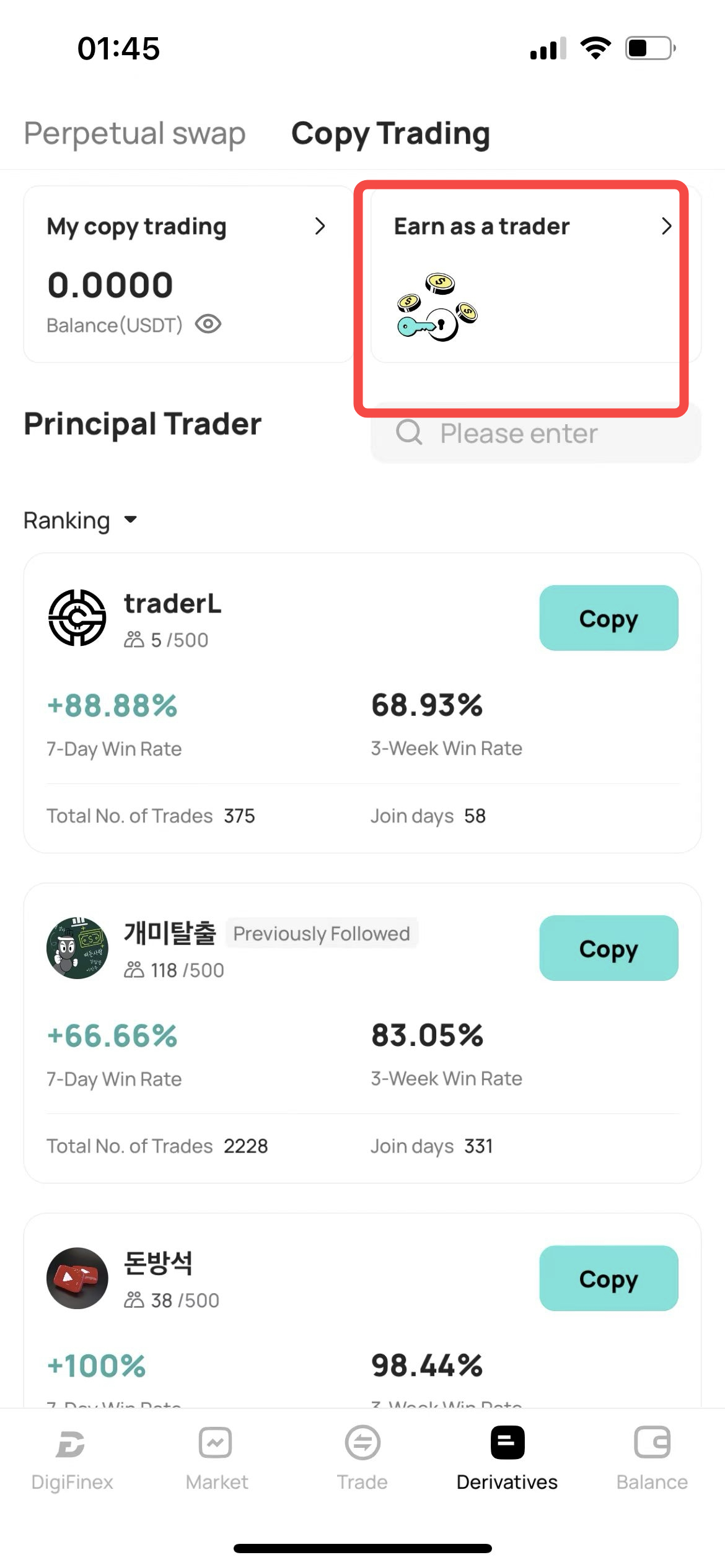Switch to the Trade tab
This screenshot has width=725, height=1568.
[x=362, y=1459]
